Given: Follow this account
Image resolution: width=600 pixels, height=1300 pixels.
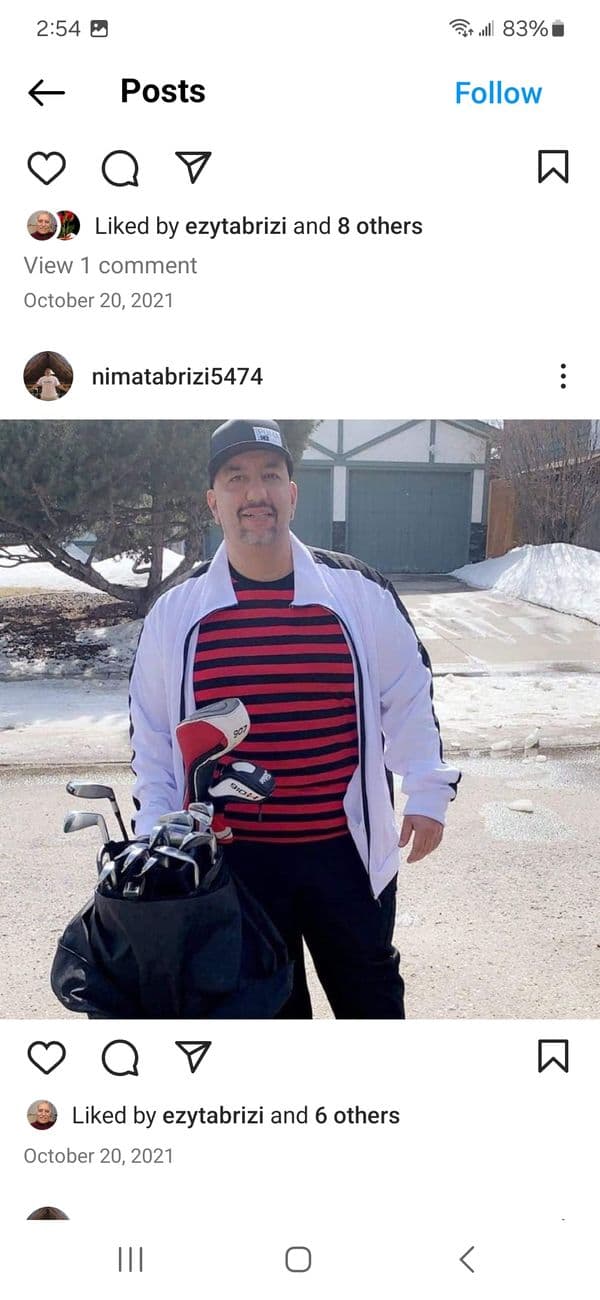Looking at the screenshot, I should [498, 93].
